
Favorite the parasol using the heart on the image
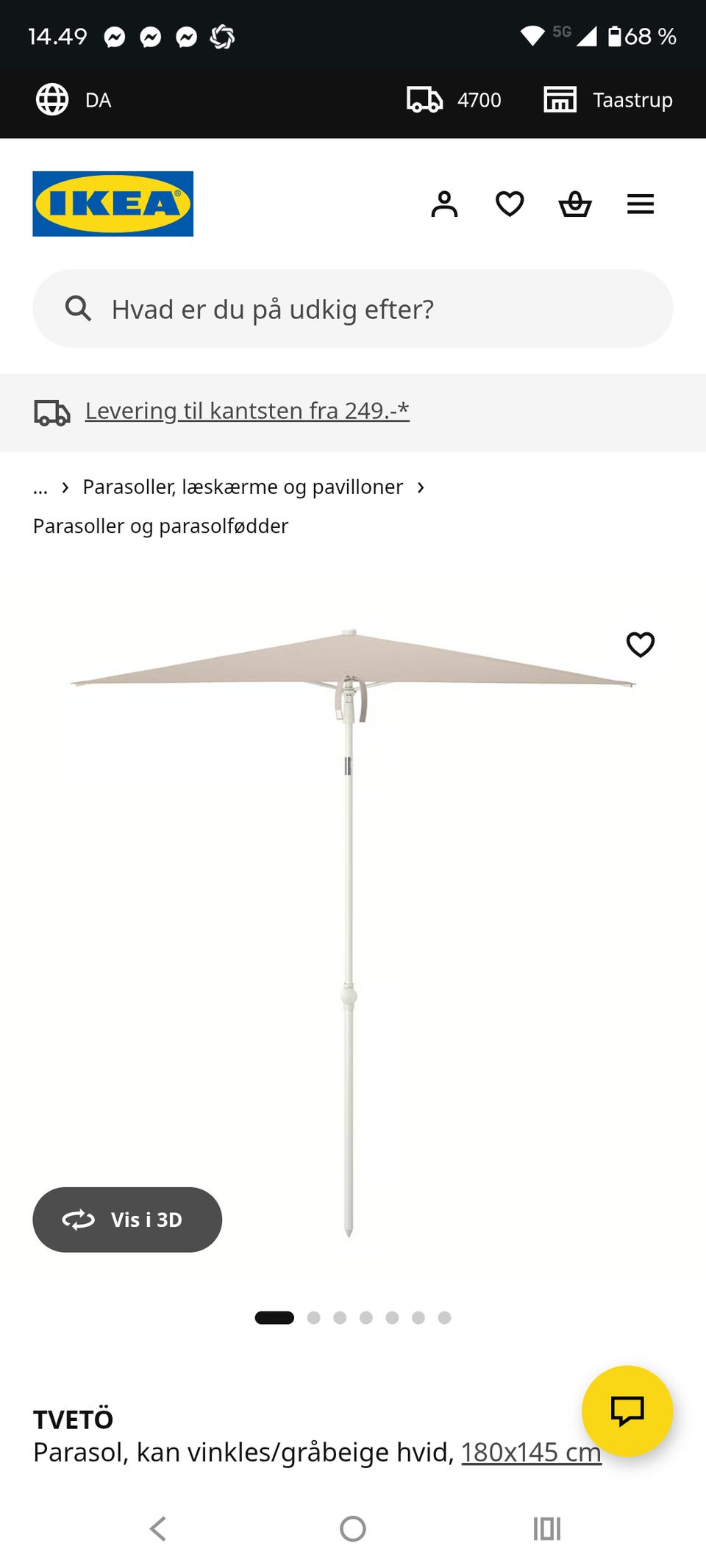pos(641,645)
